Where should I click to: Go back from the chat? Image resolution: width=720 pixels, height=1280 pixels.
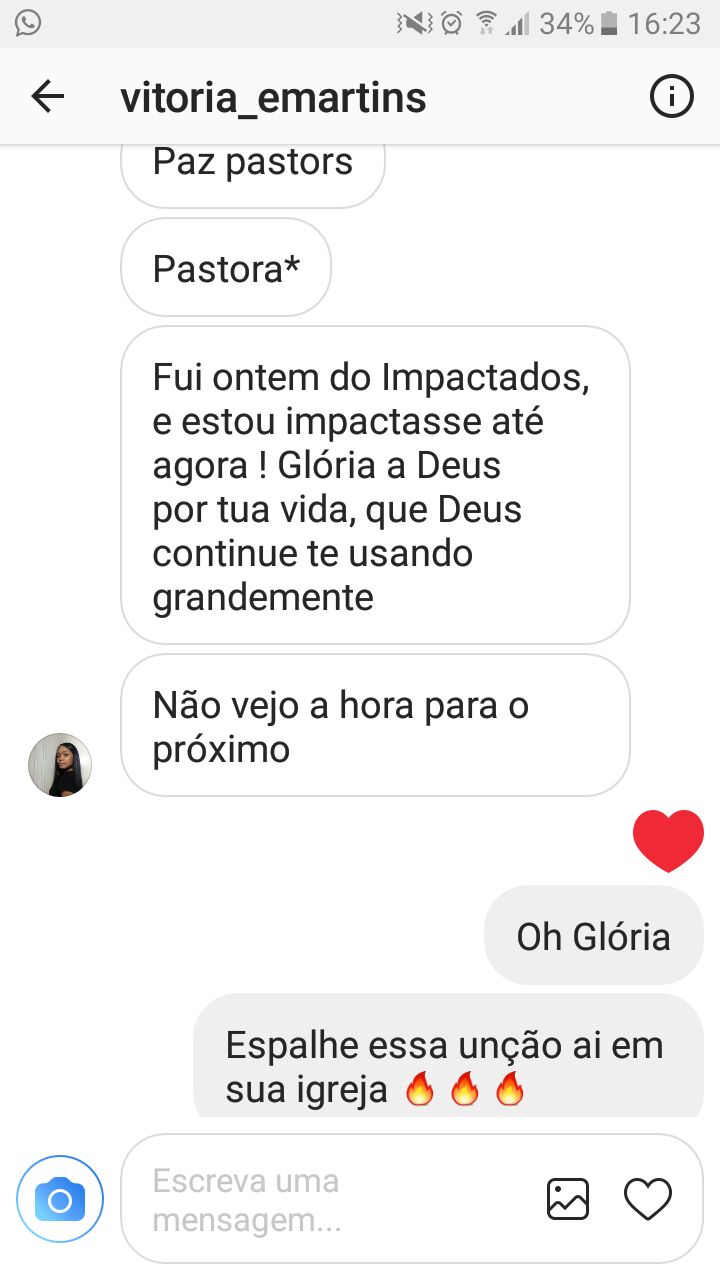coord(47,97)
